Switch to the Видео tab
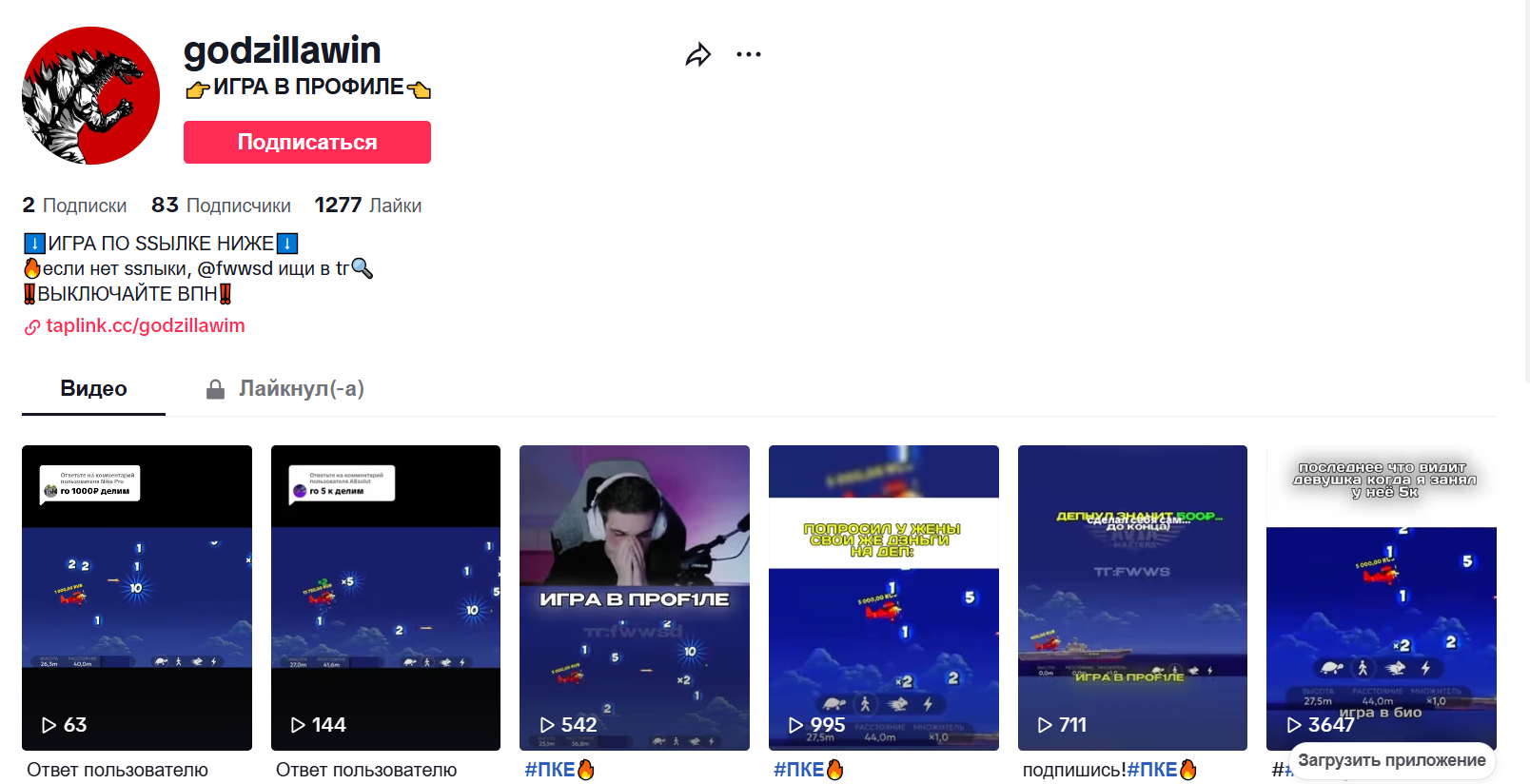Screen dimensions: 1530x784 pyautogui.click(x=93, y=388)
